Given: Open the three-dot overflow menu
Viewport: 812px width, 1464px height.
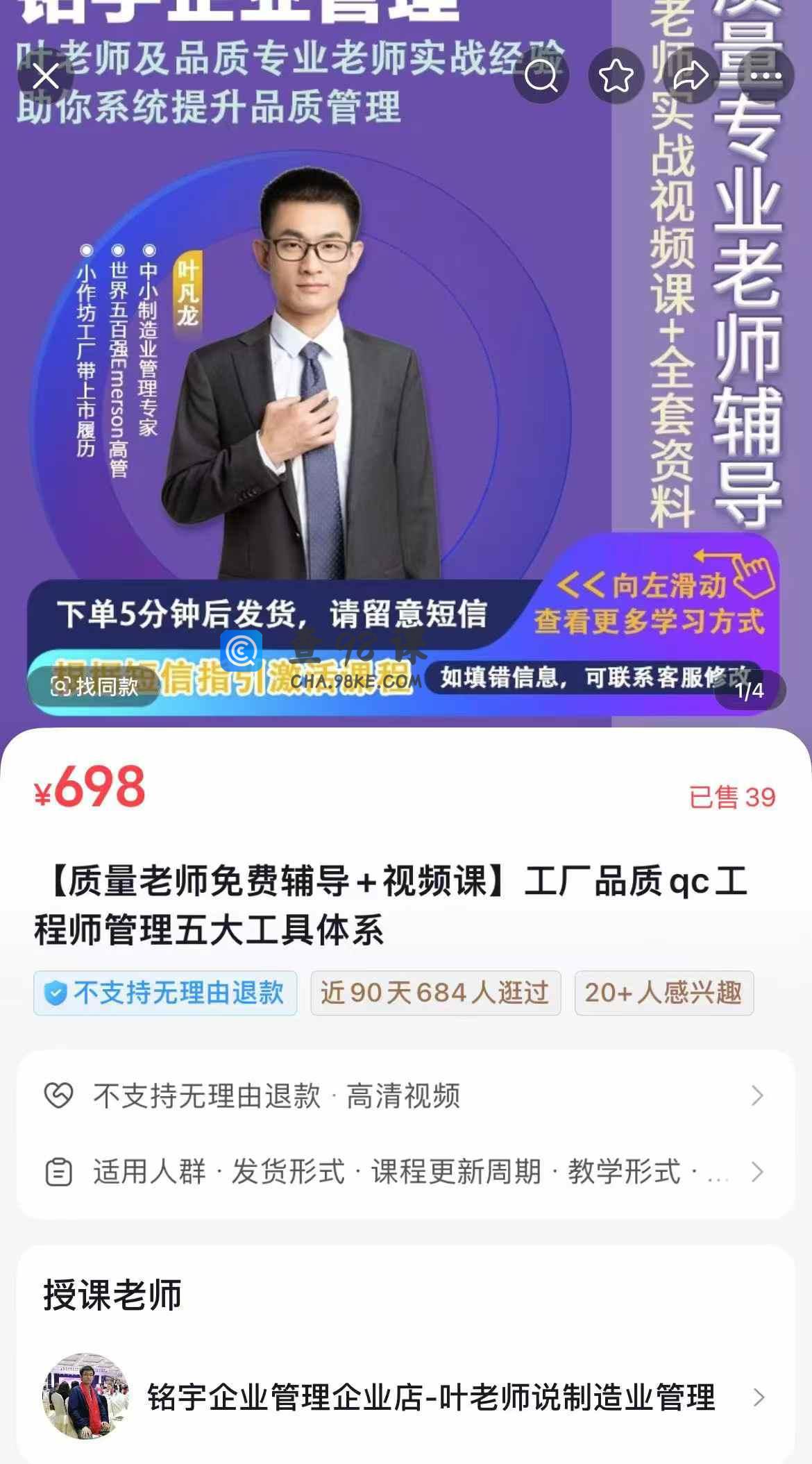Looking at the screenshot, I should click(x=765, y=76).
